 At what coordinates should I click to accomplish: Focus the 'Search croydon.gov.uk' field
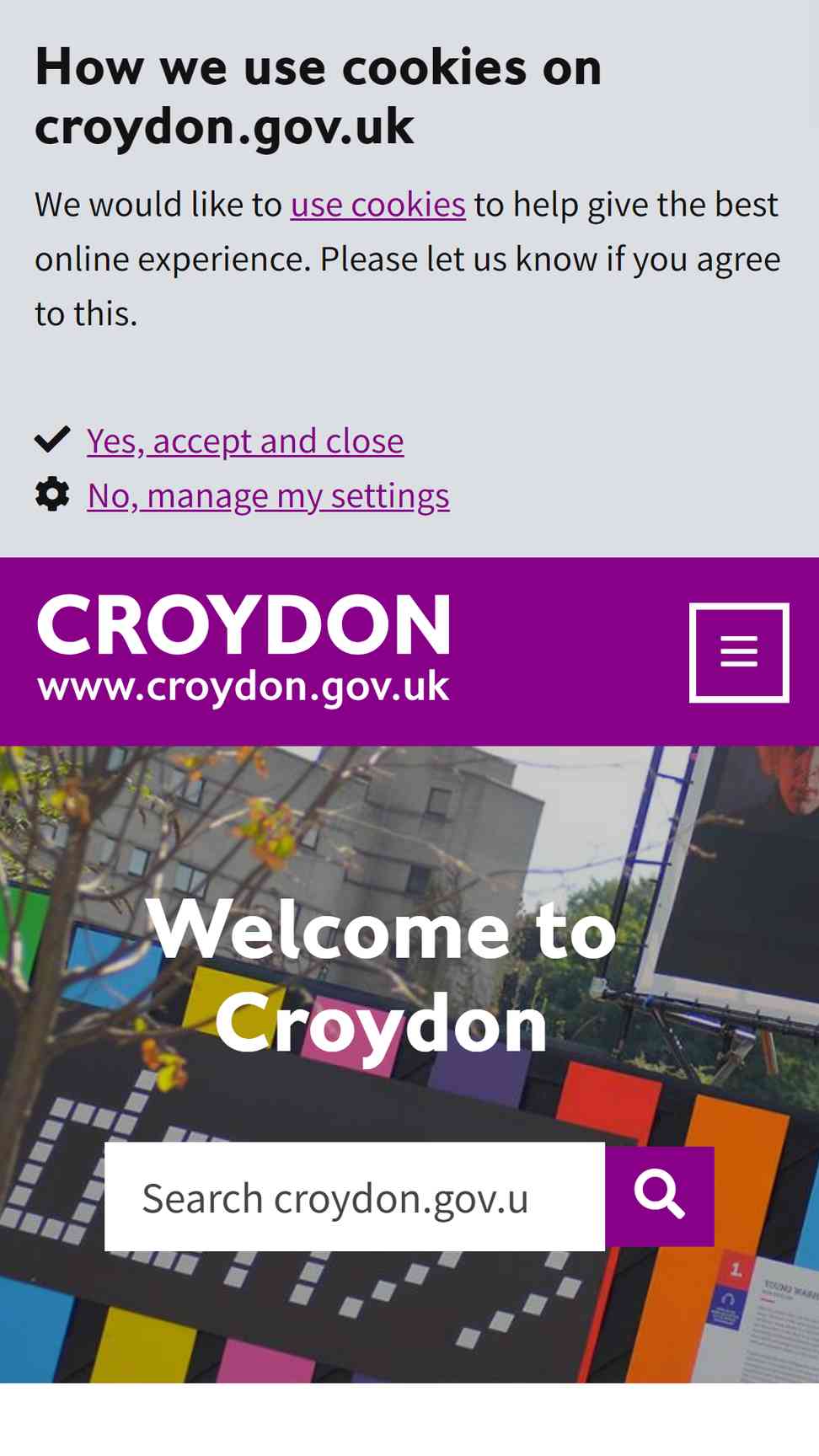[x=355, y=1196]
